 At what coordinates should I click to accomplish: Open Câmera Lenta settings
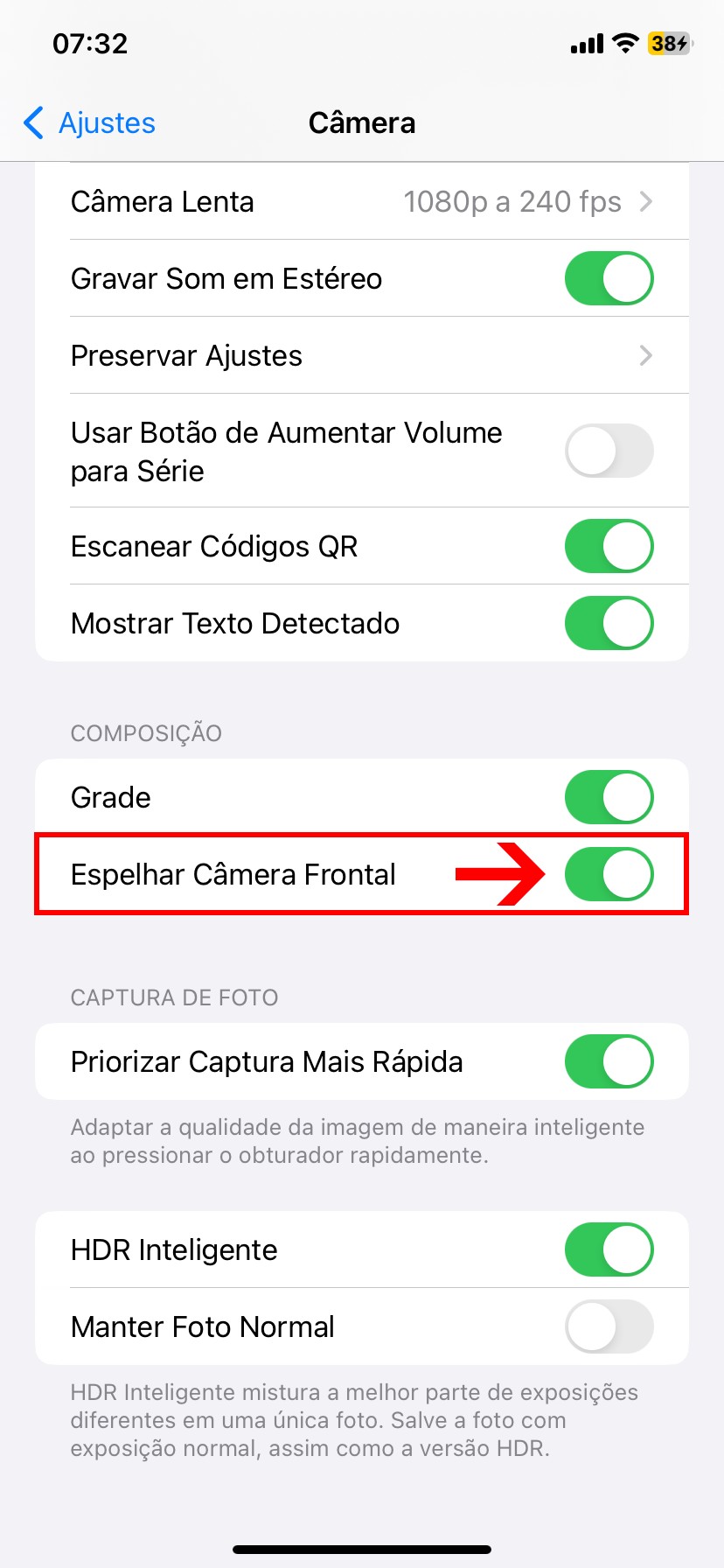click(x=361, y=202)
